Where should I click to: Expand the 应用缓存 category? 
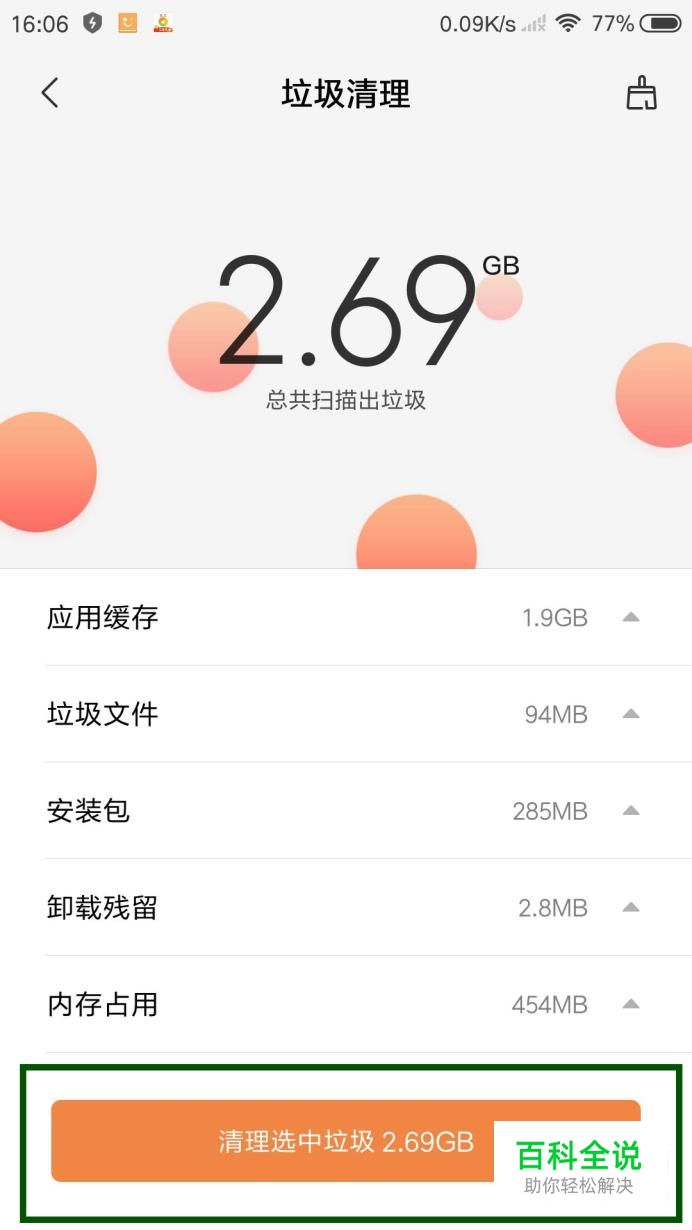click(x=630, y=617)
